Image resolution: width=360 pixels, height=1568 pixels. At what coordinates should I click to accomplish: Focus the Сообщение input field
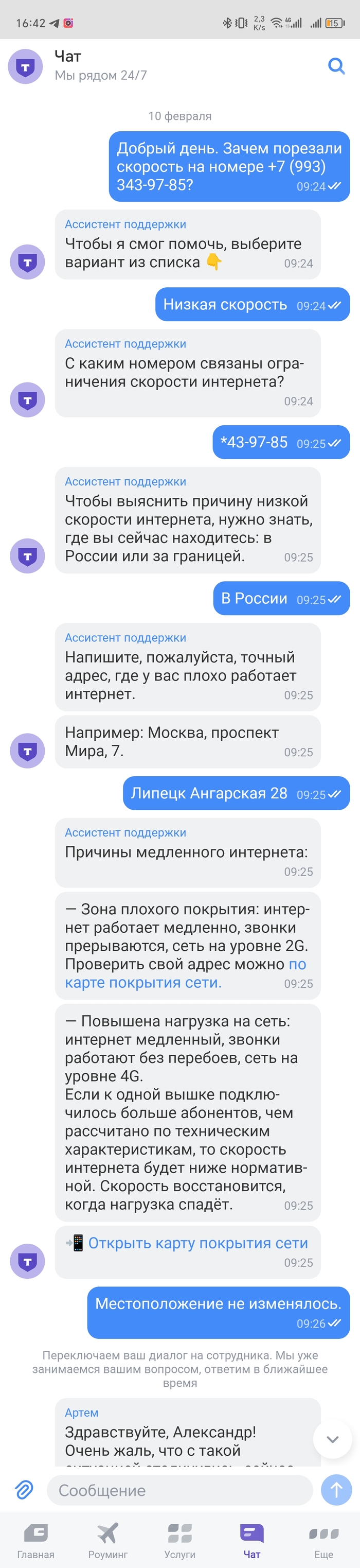(x=179, y=1490)
